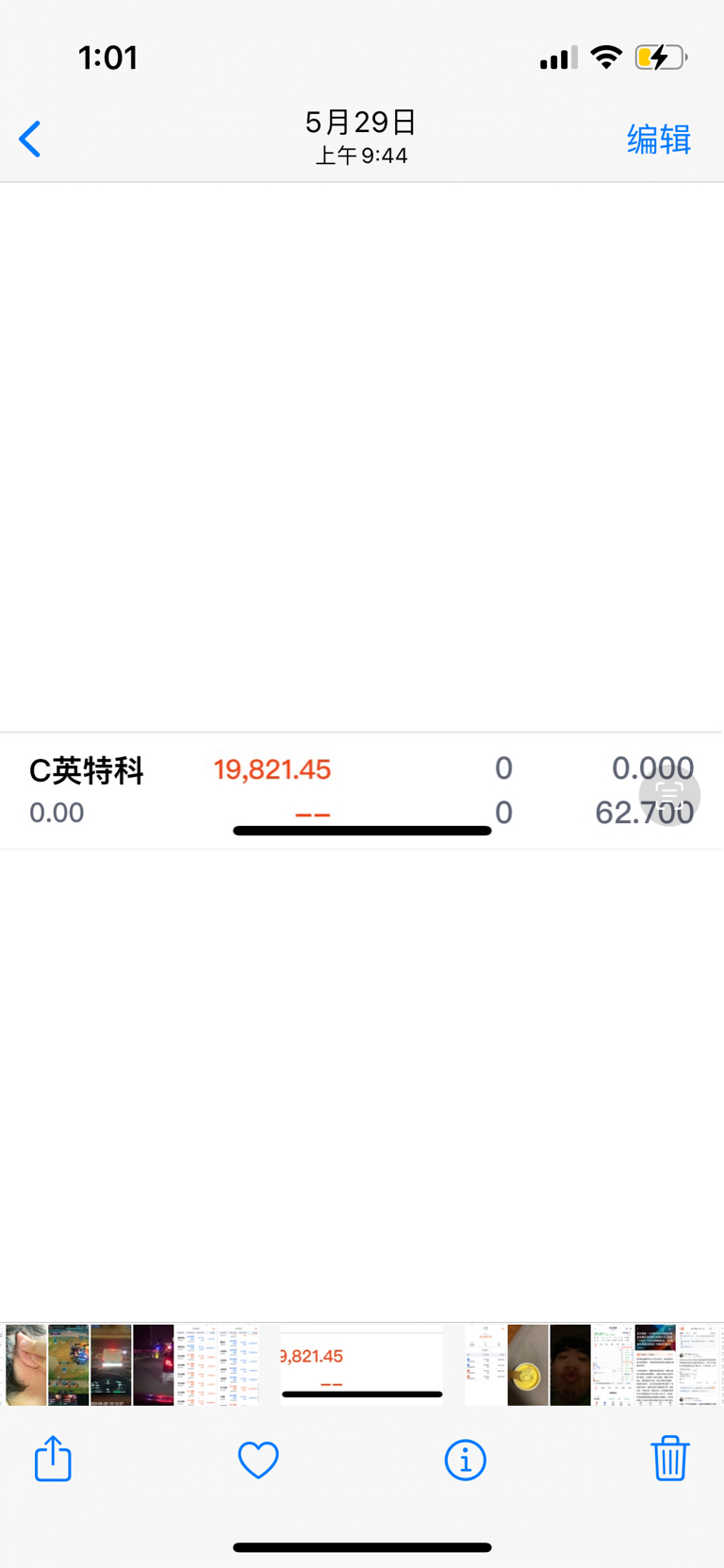
Task: Favorite this photo with the heart
Action: point(258,1461)
